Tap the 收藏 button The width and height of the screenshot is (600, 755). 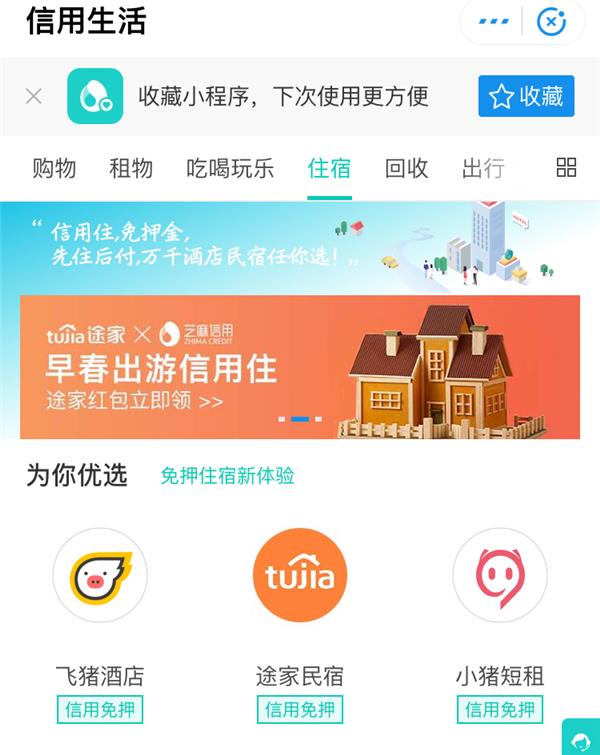(x=526, y=96)
